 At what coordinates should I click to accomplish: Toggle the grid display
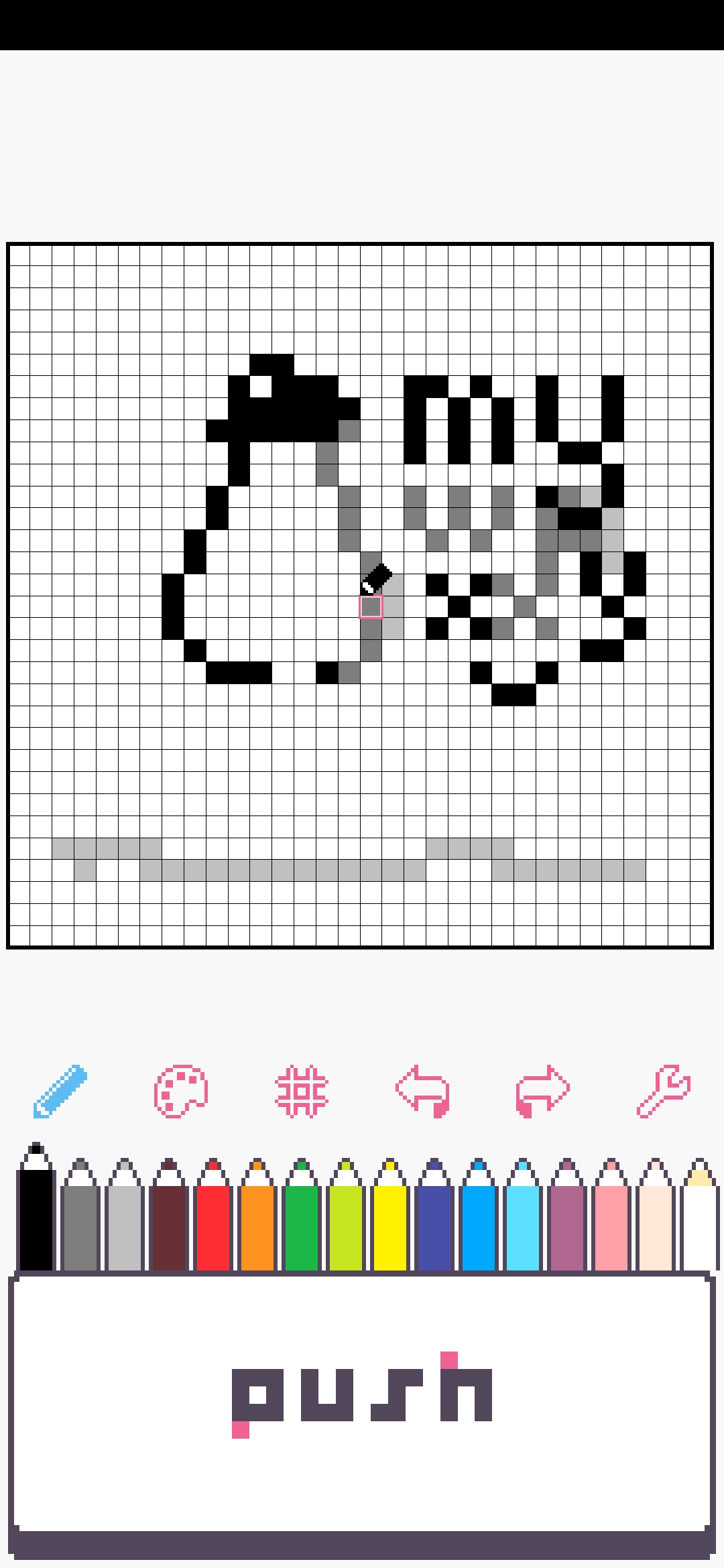click(x=302, y=1091)
